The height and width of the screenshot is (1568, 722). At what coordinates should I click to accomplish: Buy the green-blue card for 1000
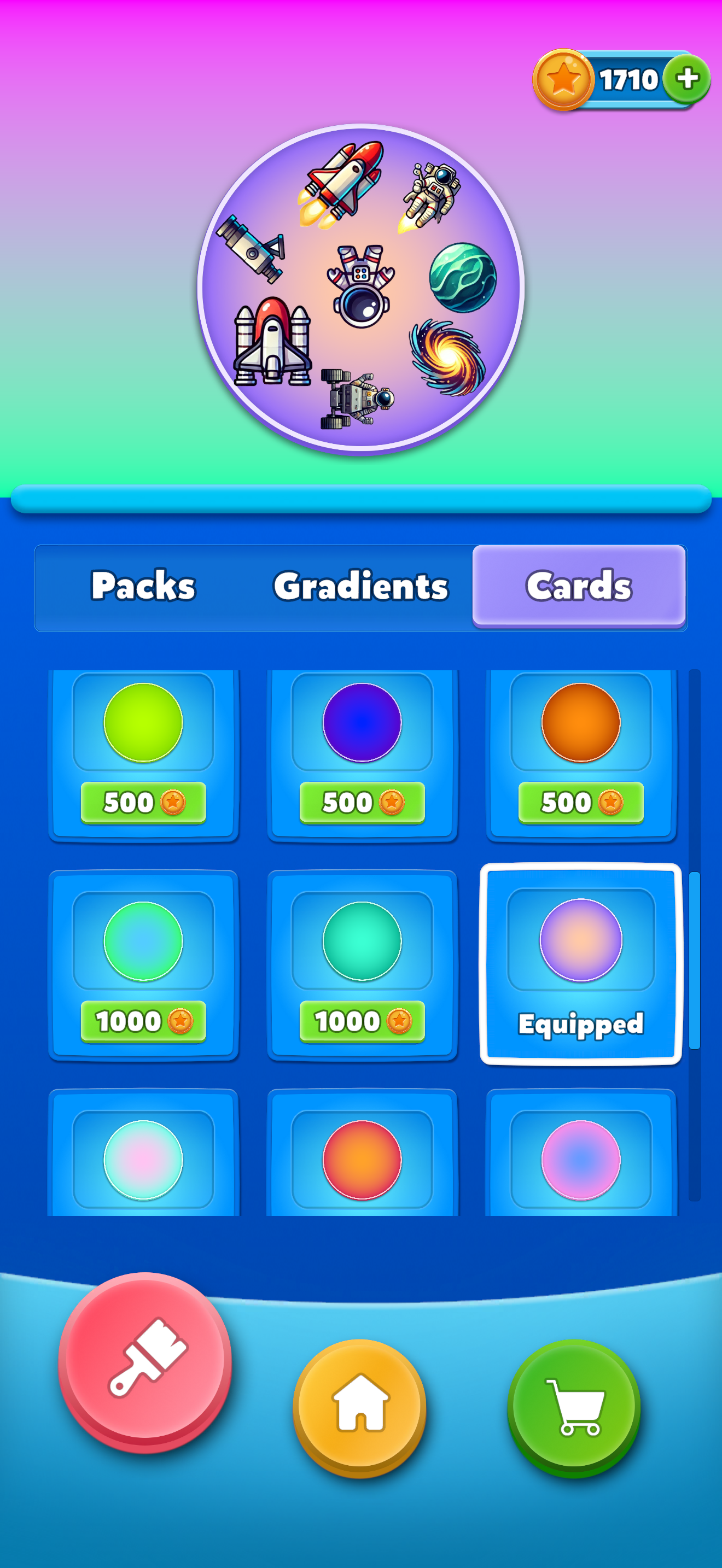coord(143,1021)
